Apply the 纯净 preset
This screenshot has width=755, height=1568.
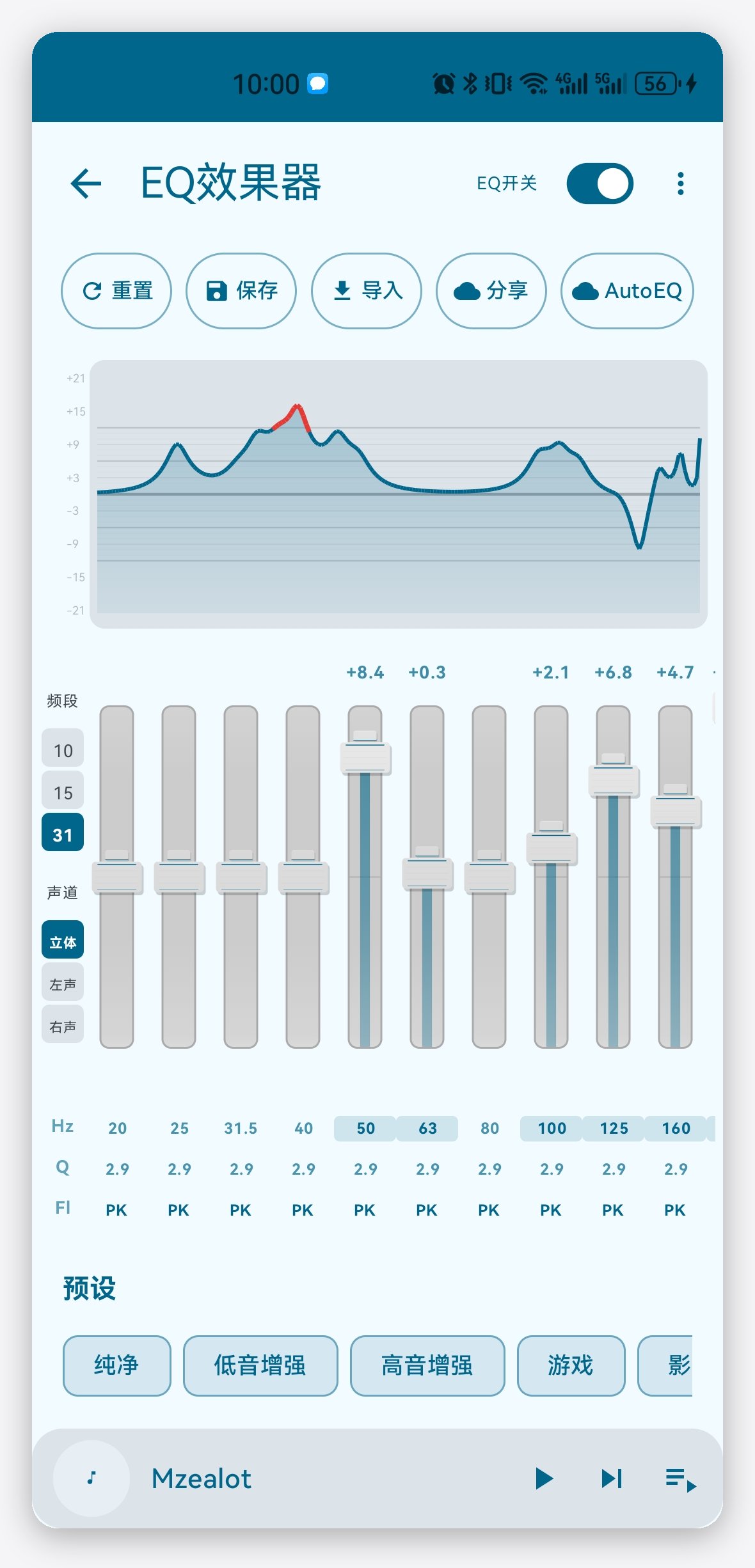(x=117, y=1366)
